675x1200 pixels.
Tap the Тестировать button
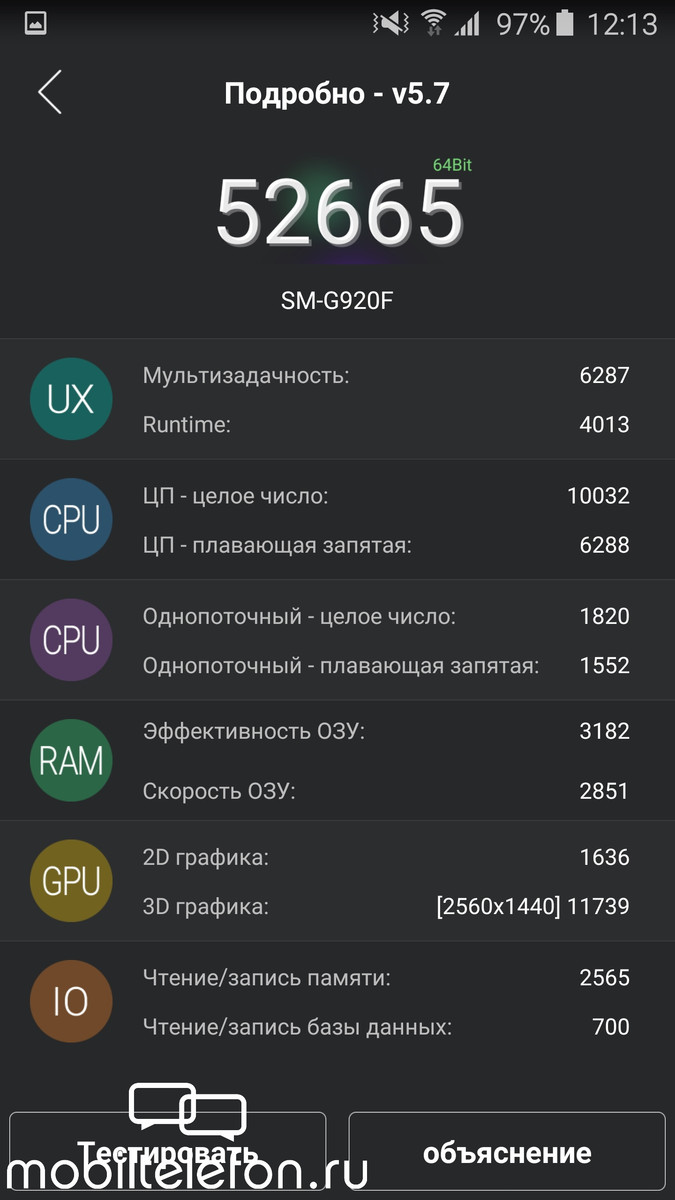(x=168, y=1153)
